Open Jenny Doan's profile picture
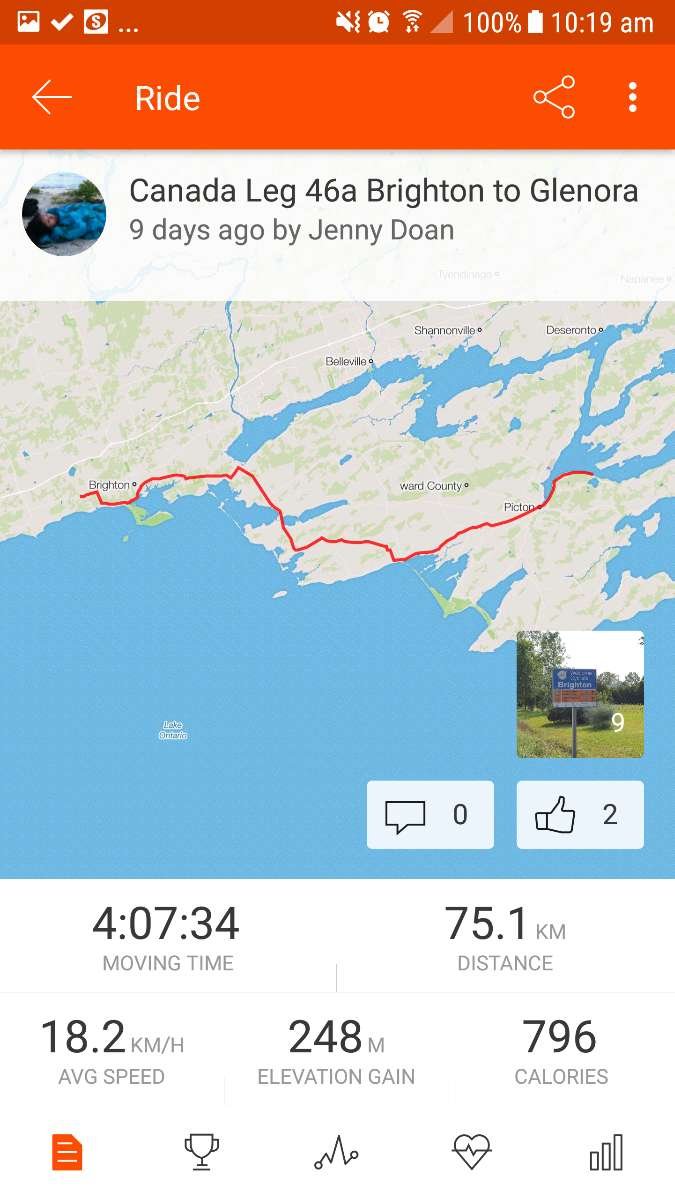The height and width of the screenshot is (1200, 675). click(64, 214)
